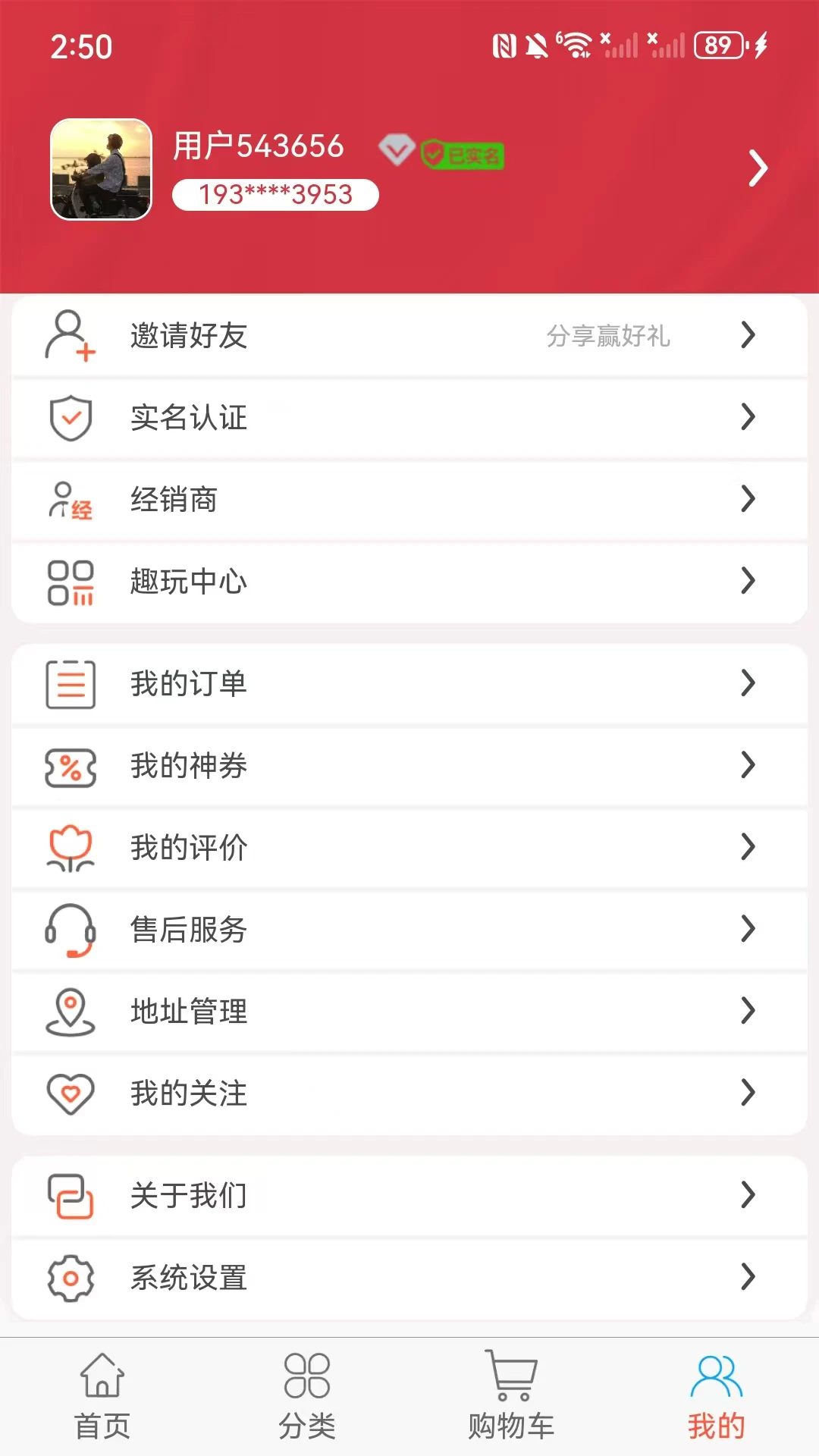Click the 我的评价 flower icon

pyautogui.click(x=71, y=849)
